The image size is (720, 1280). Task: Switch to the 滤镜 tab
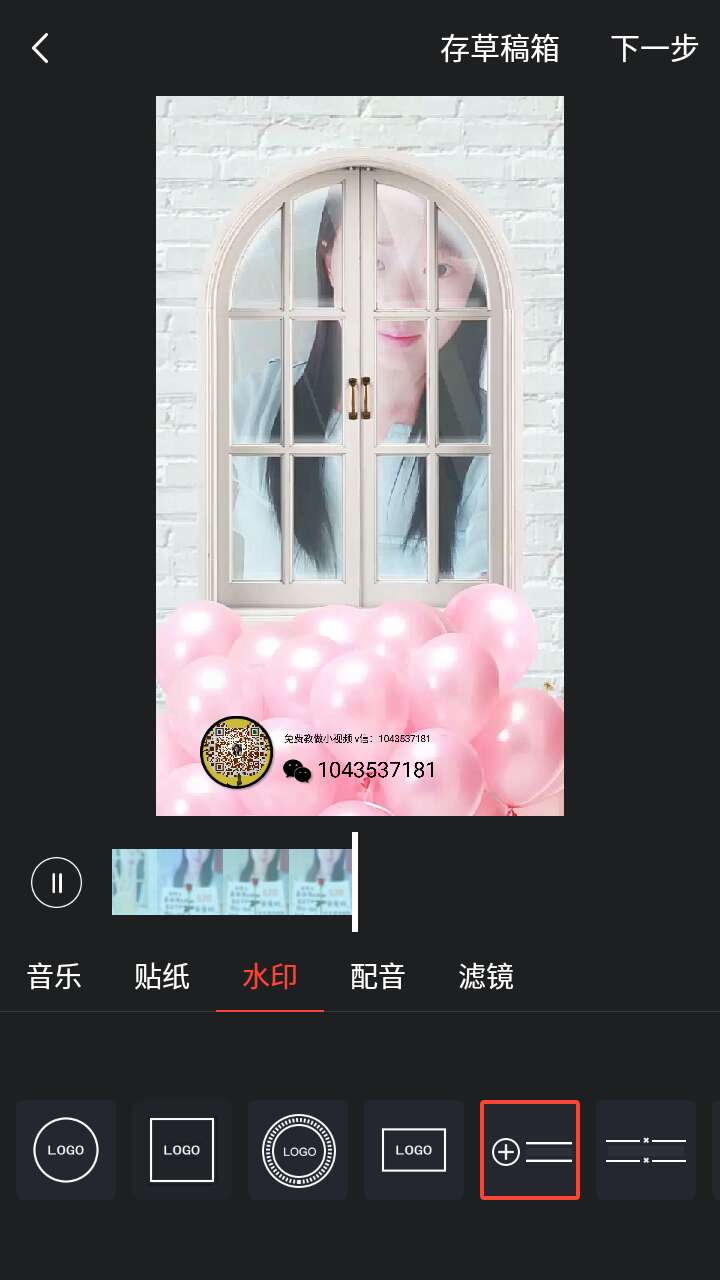click(486, 976)
